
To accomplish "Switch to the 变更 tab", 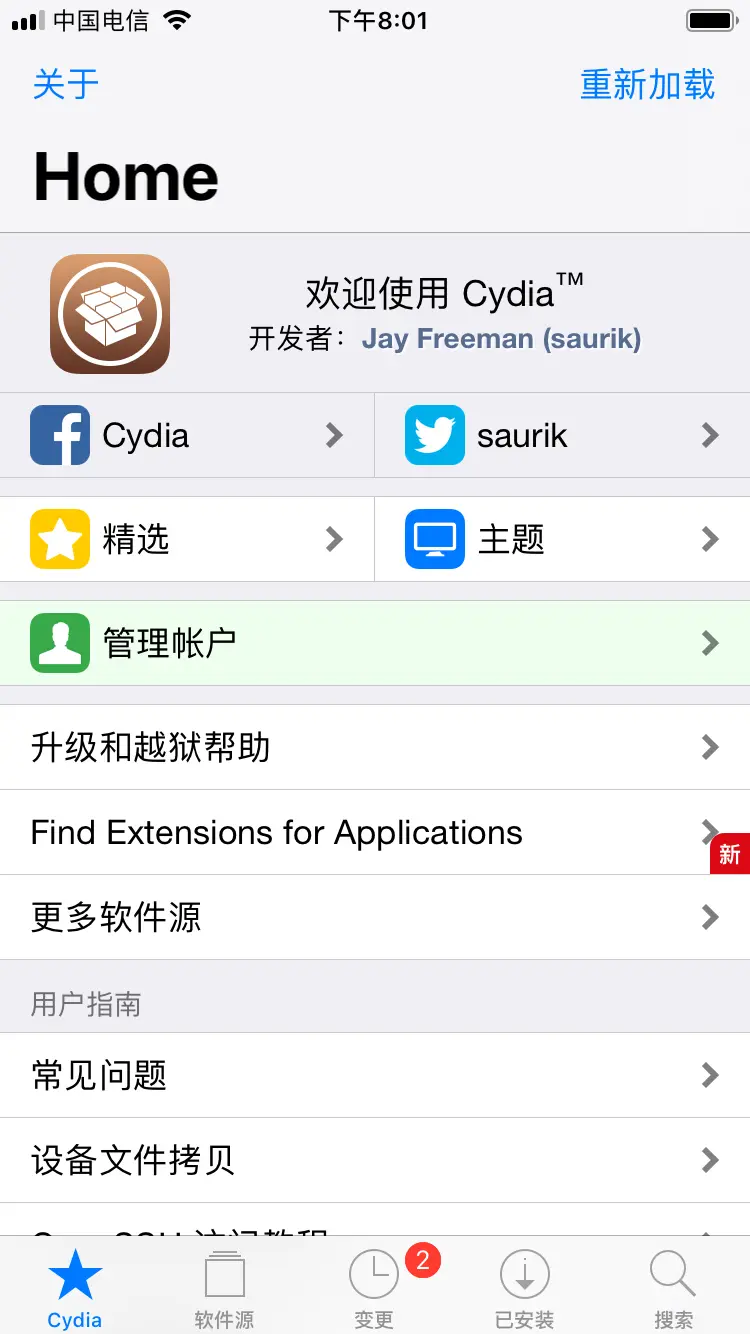I will [375, 1288].
